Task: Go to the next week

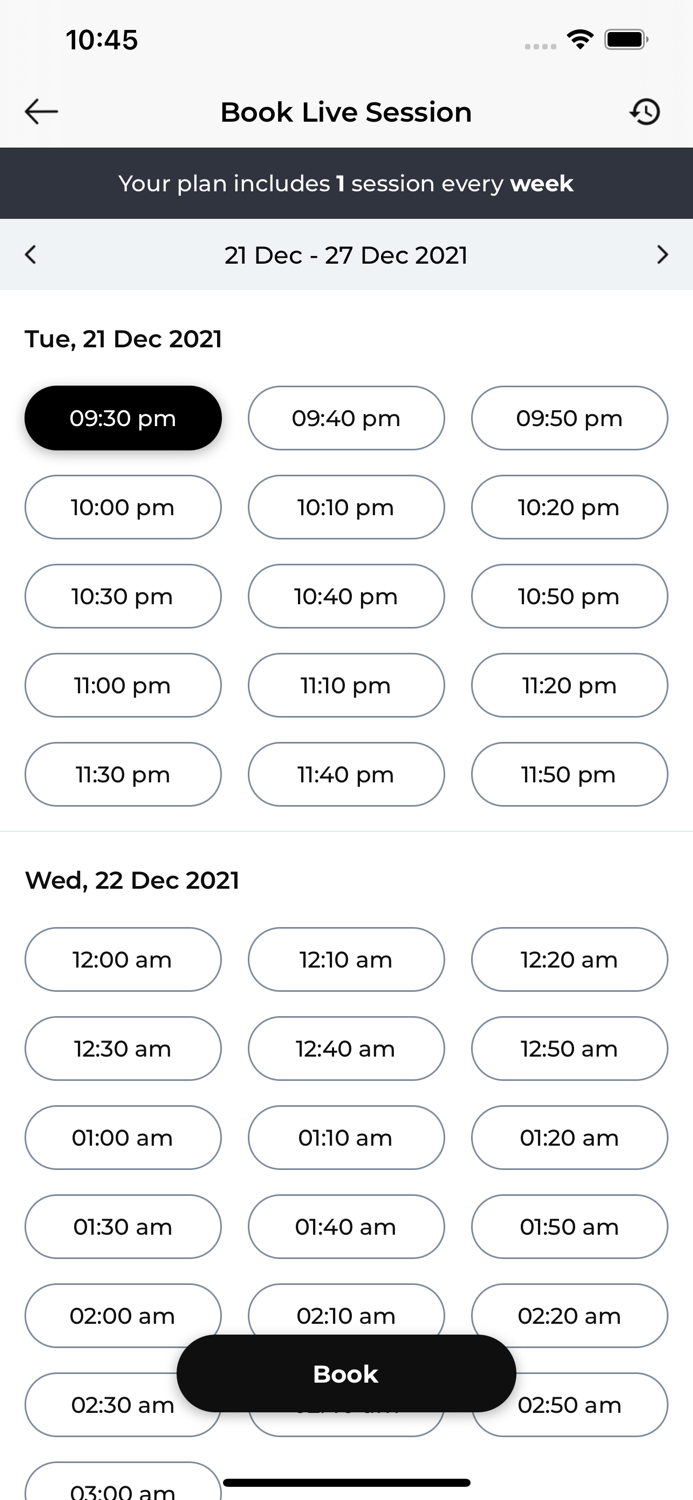Action: (x=661, y=255)
